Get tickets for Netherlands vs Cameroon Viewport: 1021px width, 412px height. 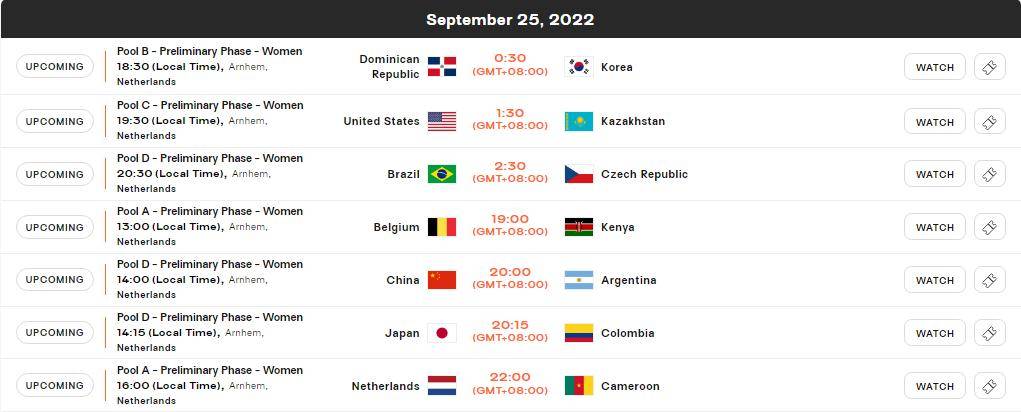(989, 386)
